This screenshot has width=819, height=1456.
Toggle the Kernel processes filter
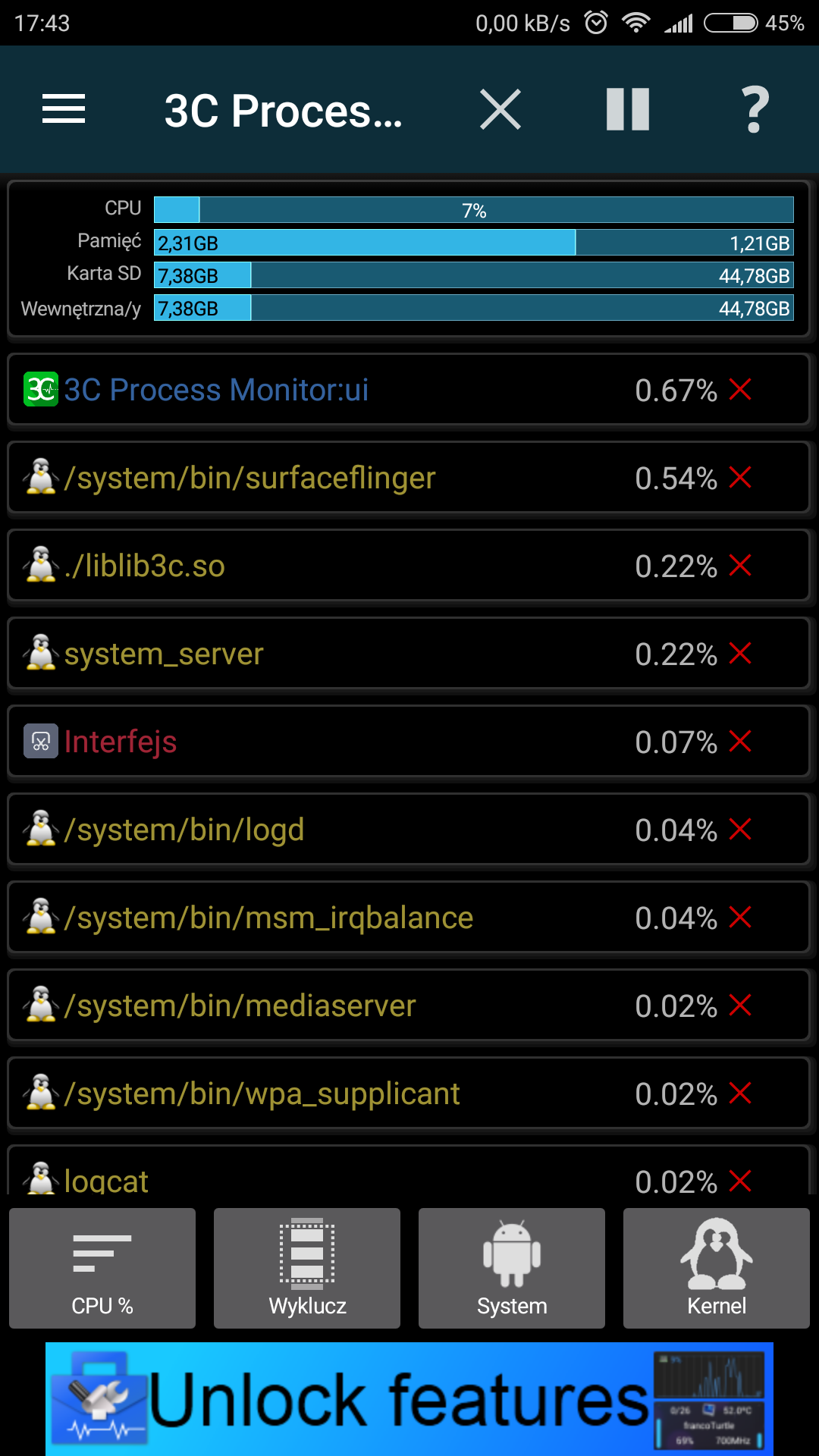coord(717,1268)
